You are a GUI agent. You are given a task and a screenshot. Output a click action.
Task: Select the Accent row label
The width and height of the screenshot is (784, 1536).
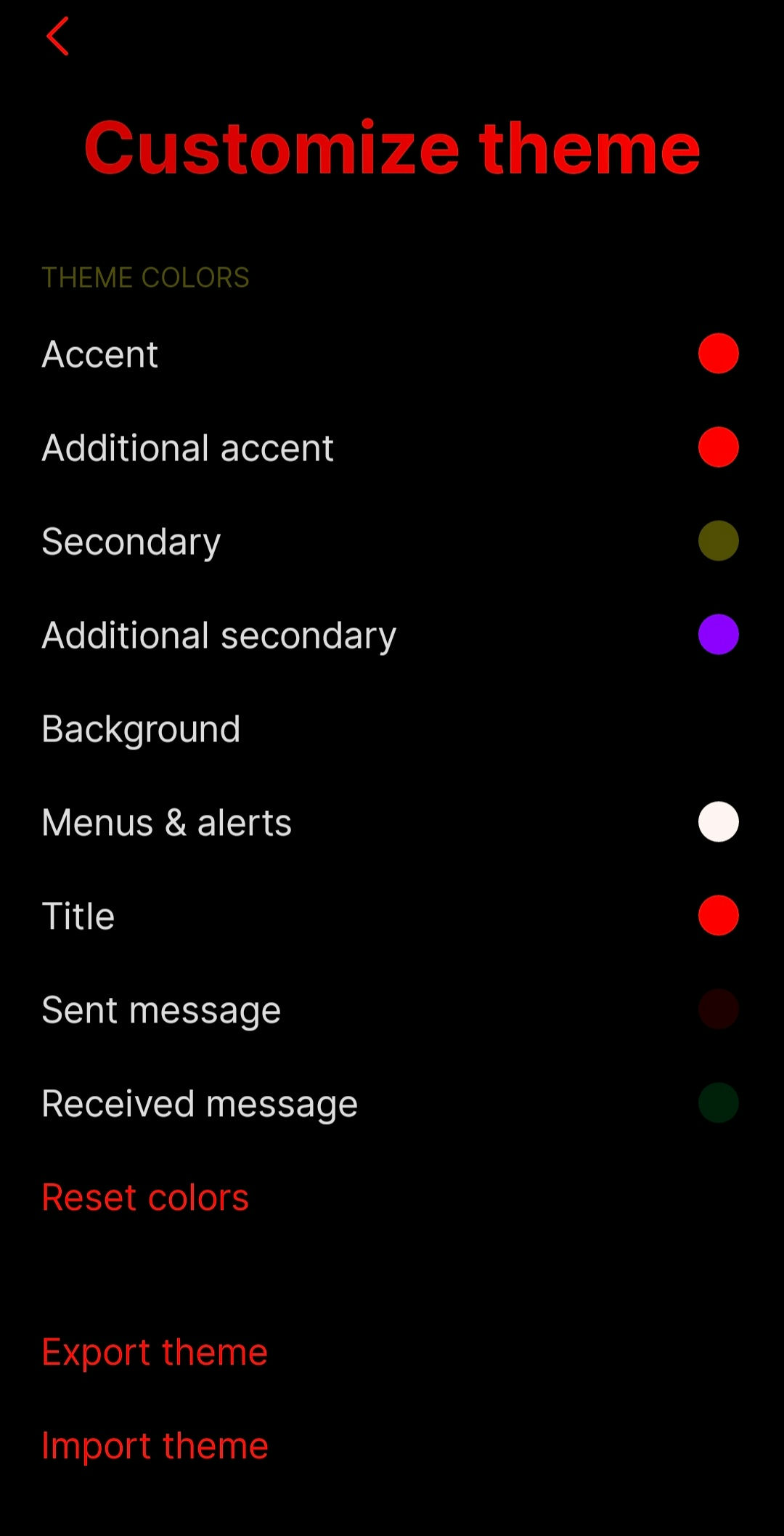pyautogui.click(x=99, y=354)
